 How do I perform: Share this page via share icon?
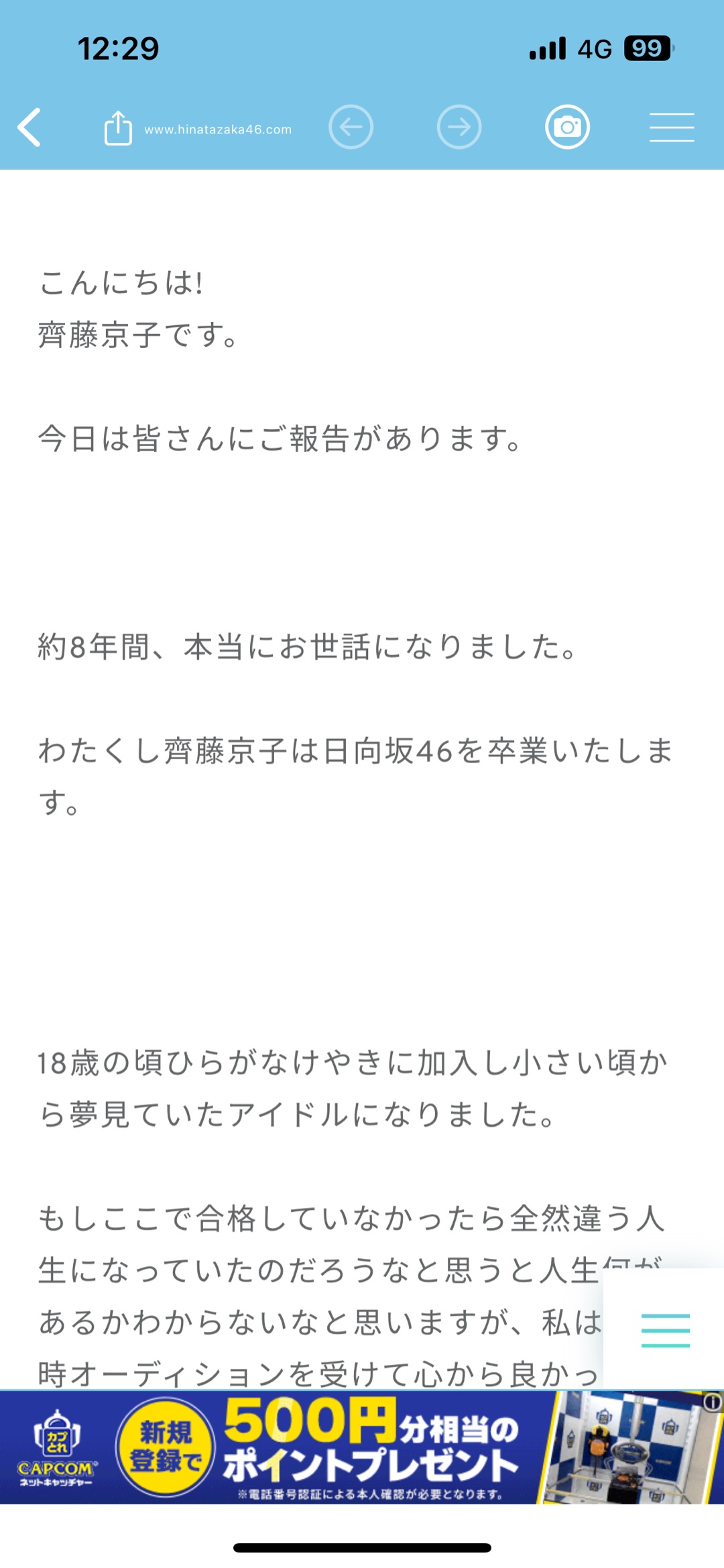coord(118,127)
